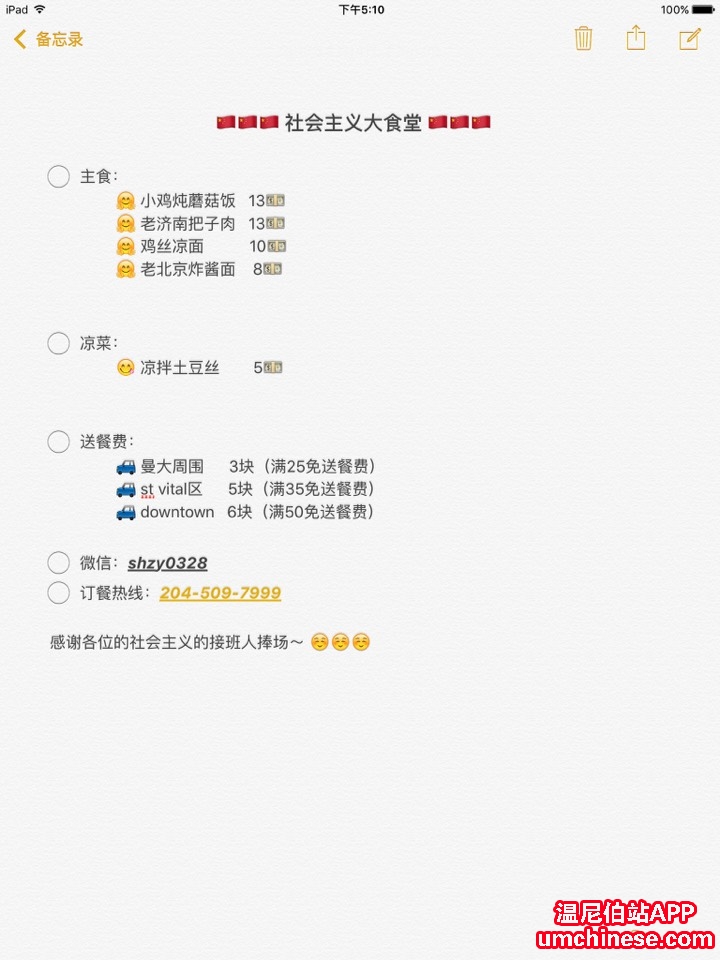Check off the 主食 checklist item
Image resolution: width=720 pixels, height=960 pixels.
point(58,177)
